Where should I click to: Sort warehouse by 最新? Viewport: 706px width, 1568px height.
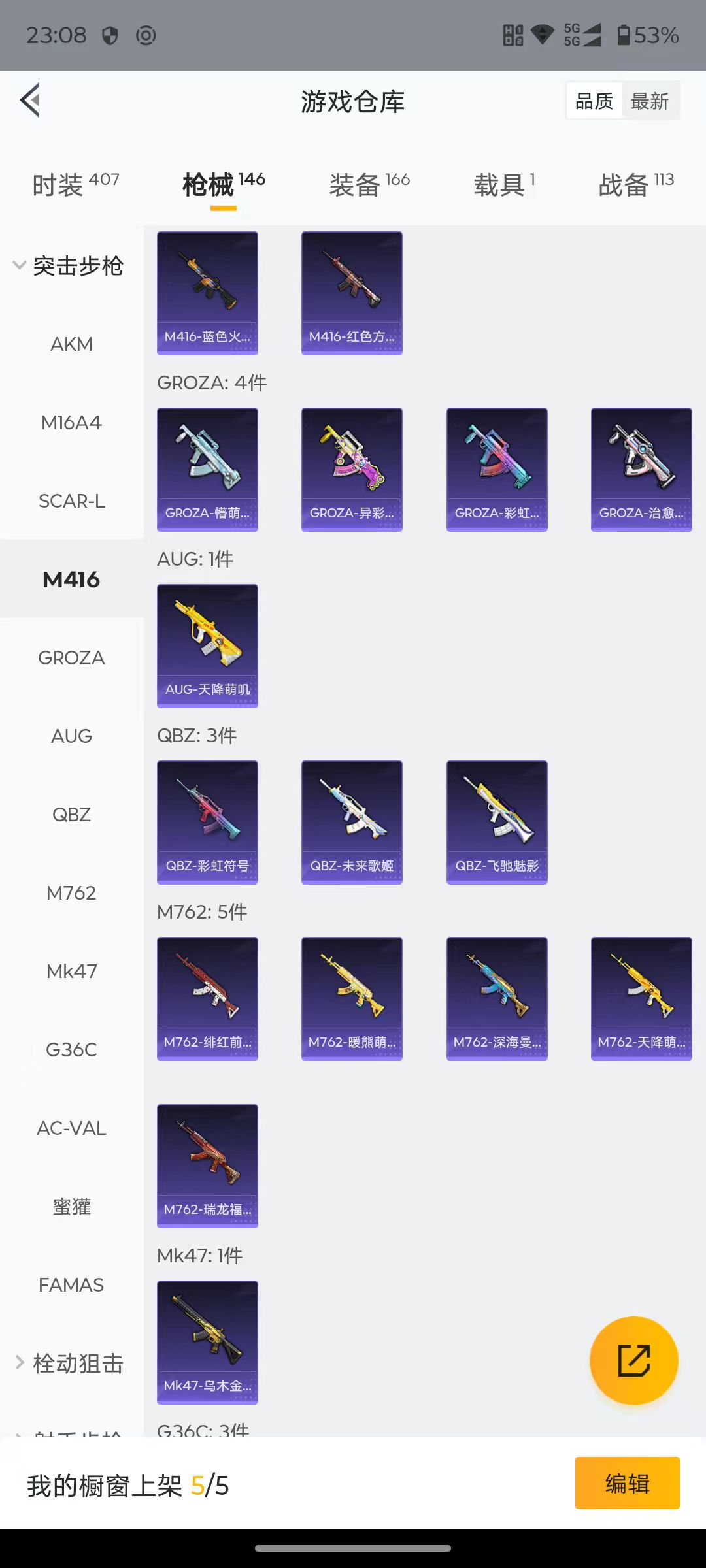coord(649,101)
